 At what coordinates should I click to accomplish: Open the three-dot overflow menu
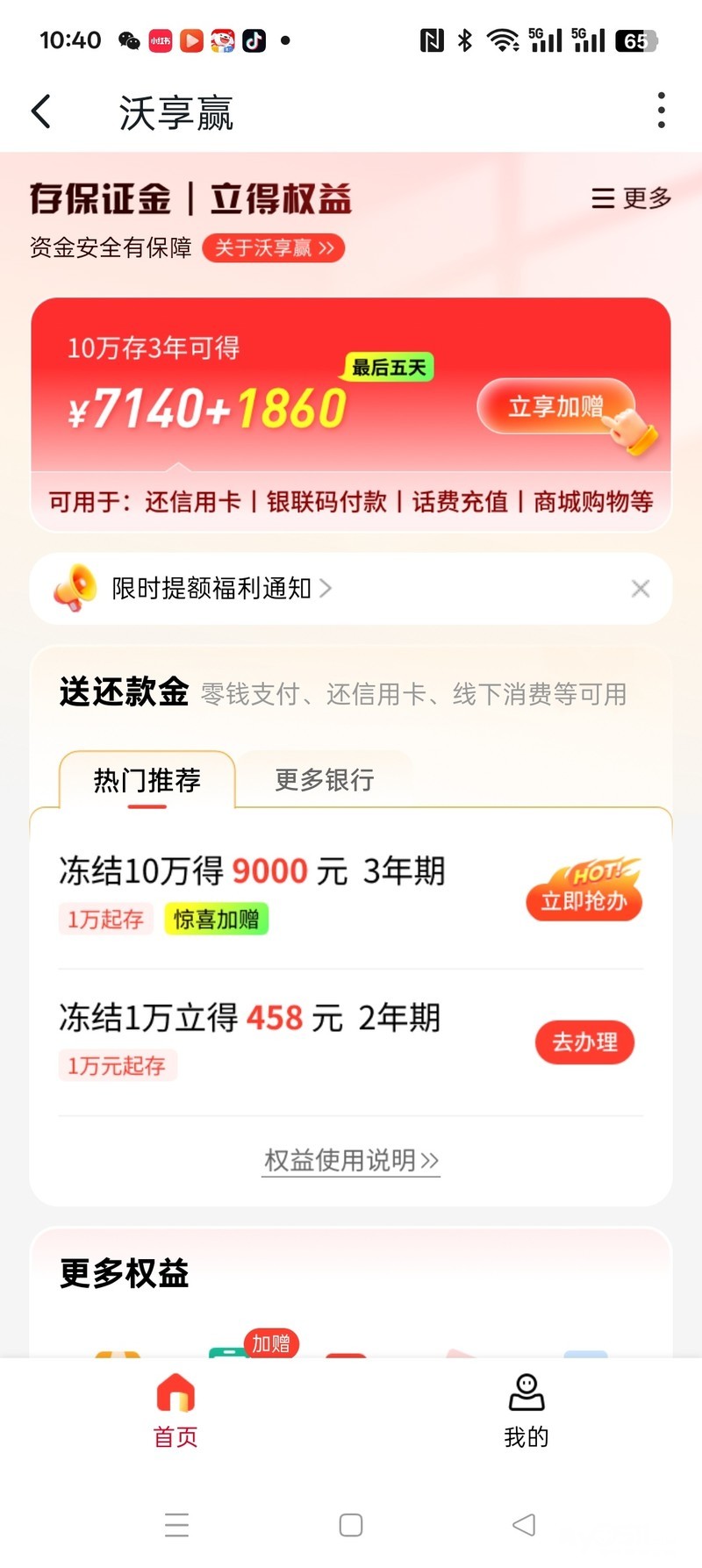pos(662,111)
